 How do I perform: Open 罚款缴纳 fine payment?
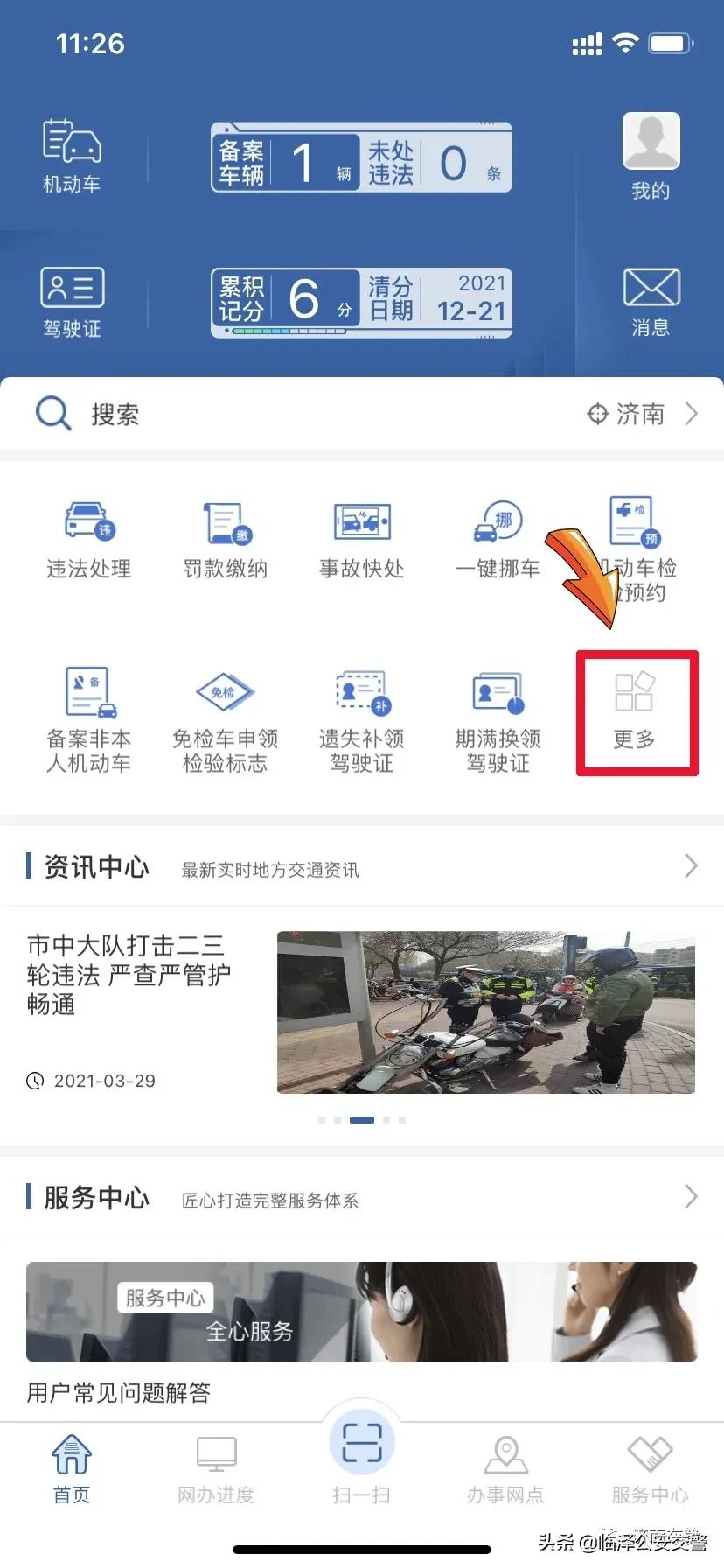226,539
